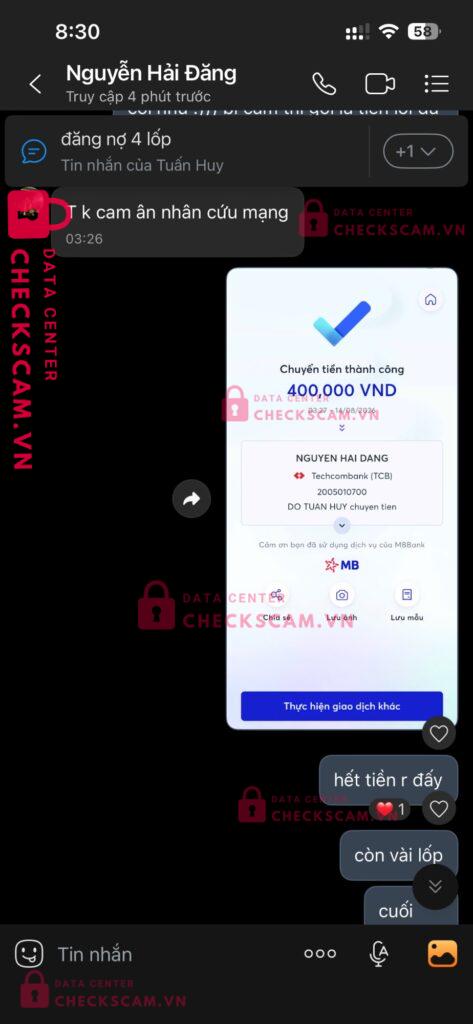Forward the transfer receipt image
This screenshot has height=1024, width=473.
tap(191, 500)
